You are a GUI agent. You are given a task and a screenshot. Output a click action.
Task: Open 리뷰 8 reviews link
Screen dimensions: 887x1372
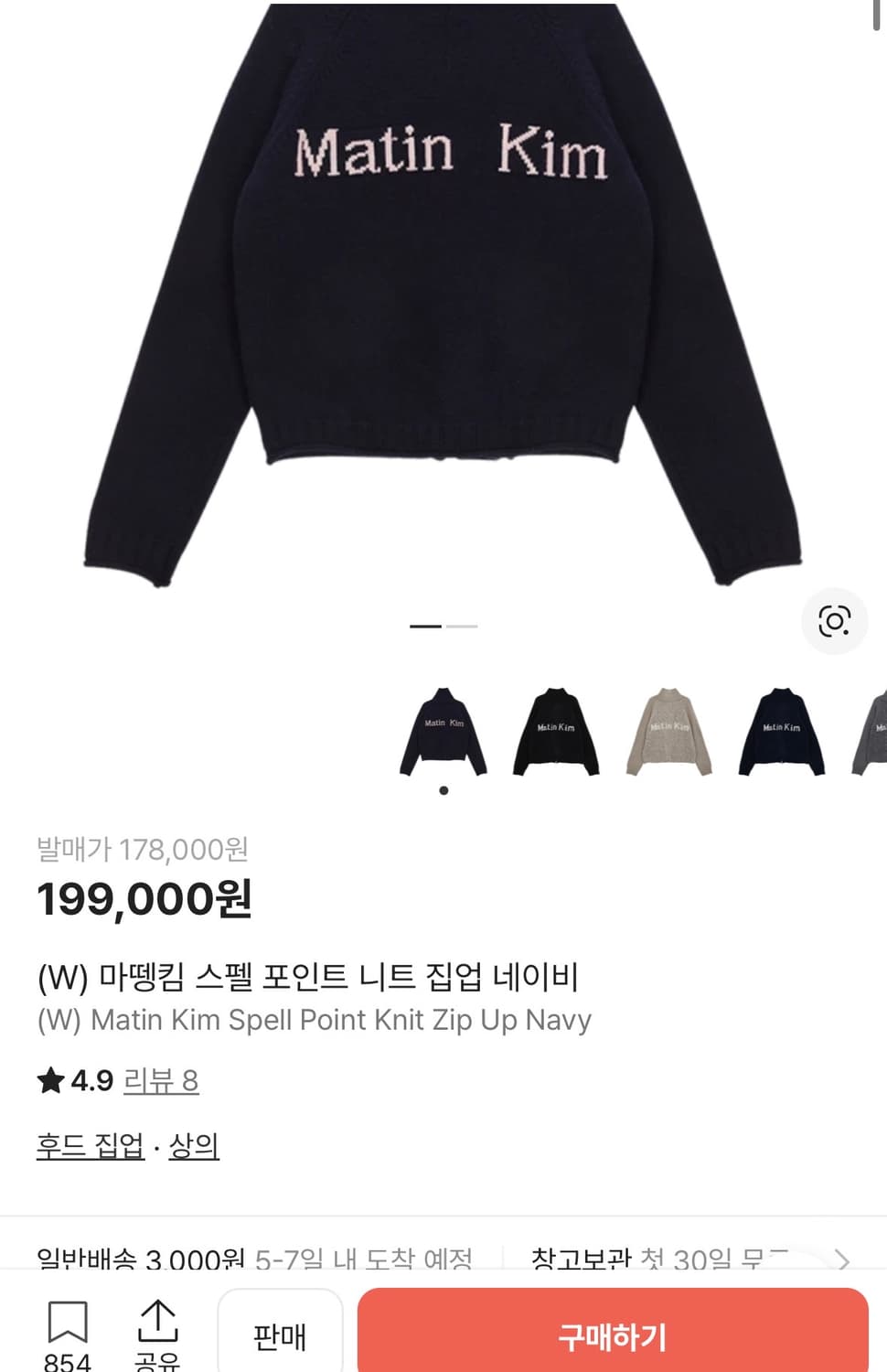pyautogui.click(x=161, y=1080)
